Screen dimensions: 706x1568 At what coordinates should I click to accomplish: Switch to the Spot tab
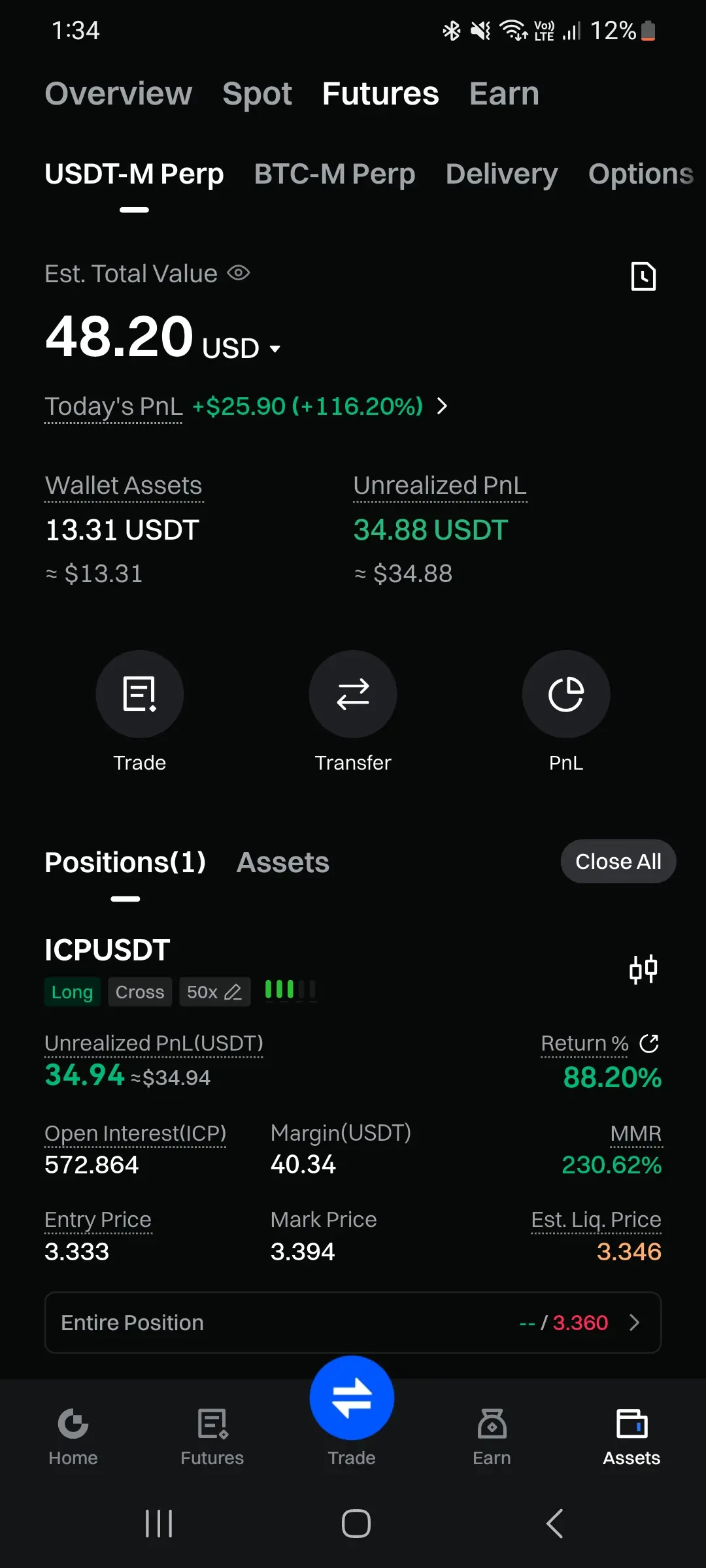click(x=257, y=93)
